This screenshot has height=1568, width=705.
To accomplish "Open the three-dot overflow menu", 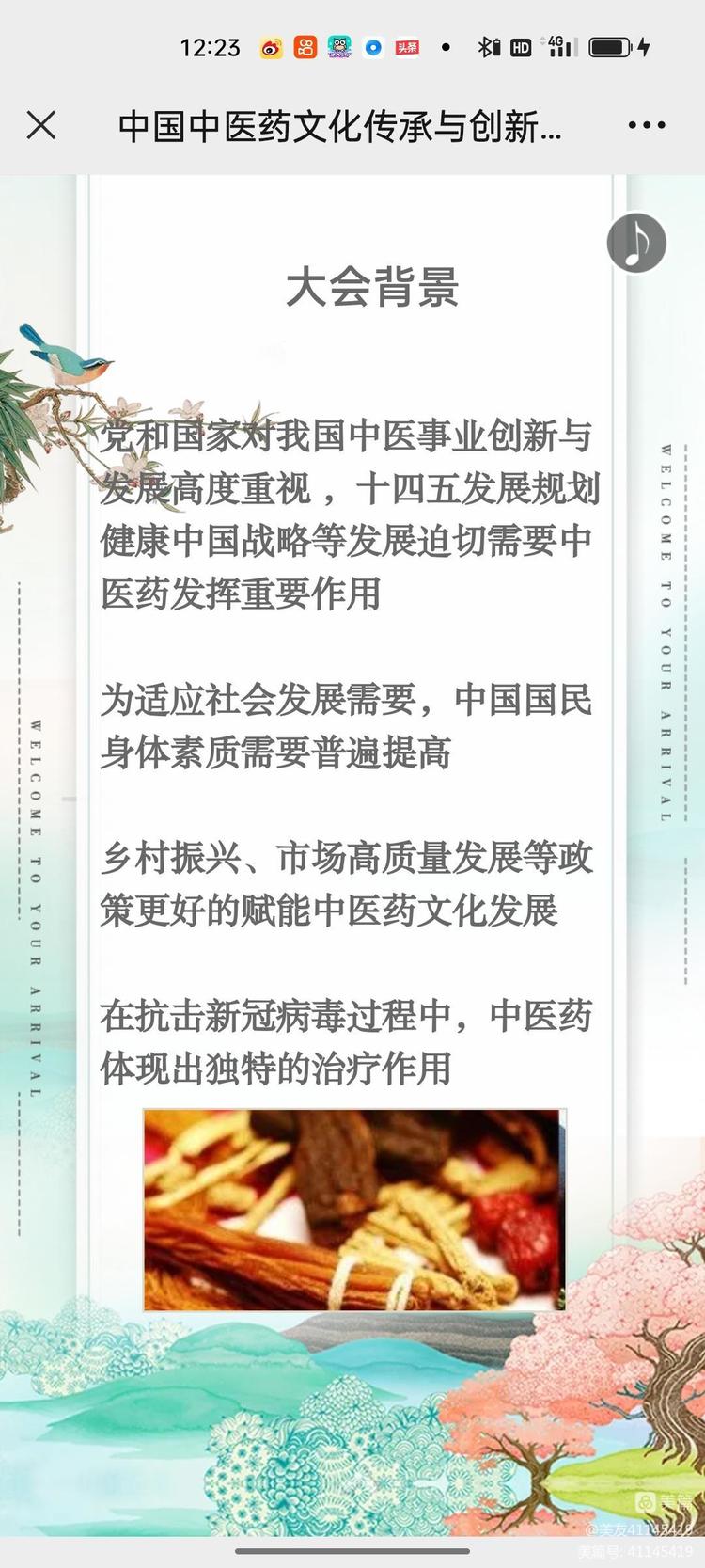I will pyautogui.click(x=647, y=125).
